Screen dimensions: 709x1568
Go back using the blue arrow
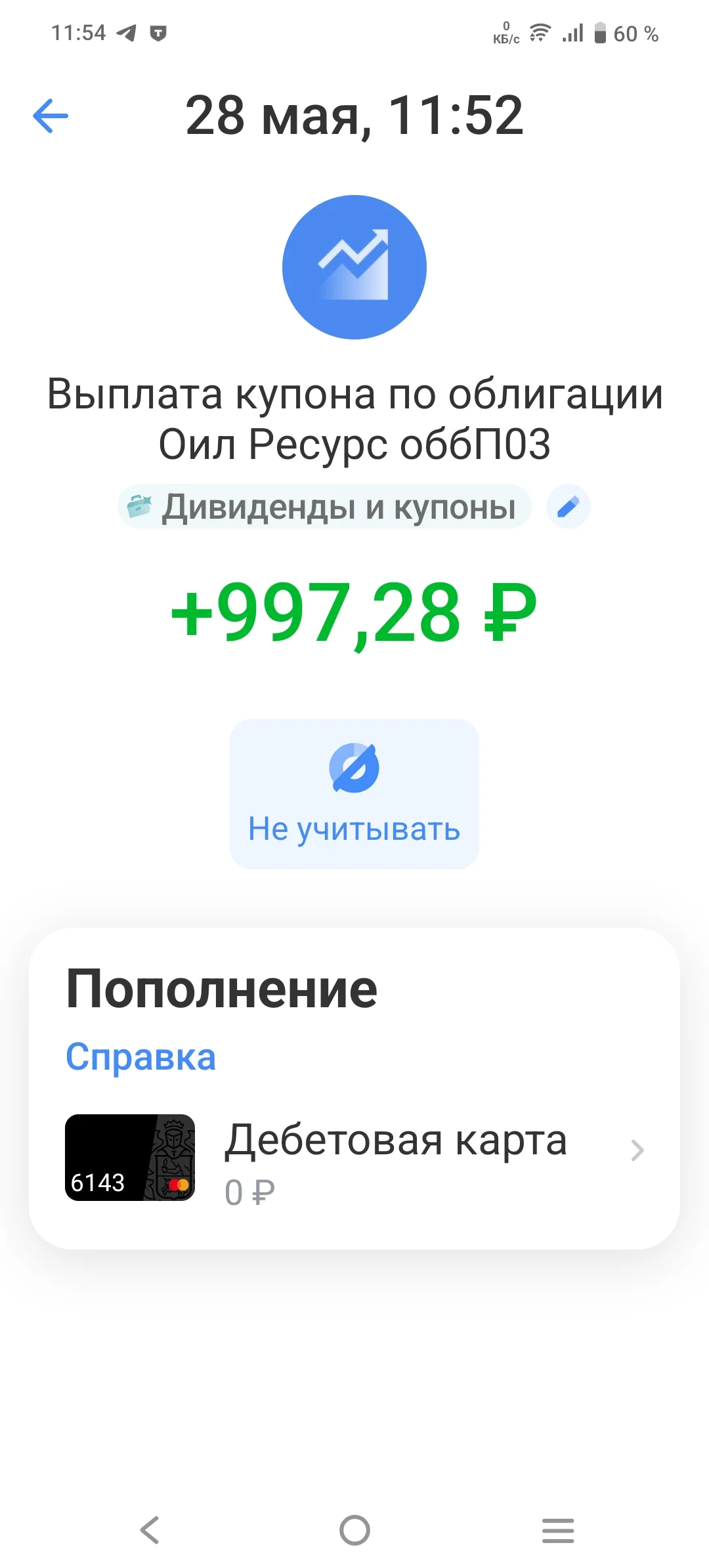click(51, 116)
